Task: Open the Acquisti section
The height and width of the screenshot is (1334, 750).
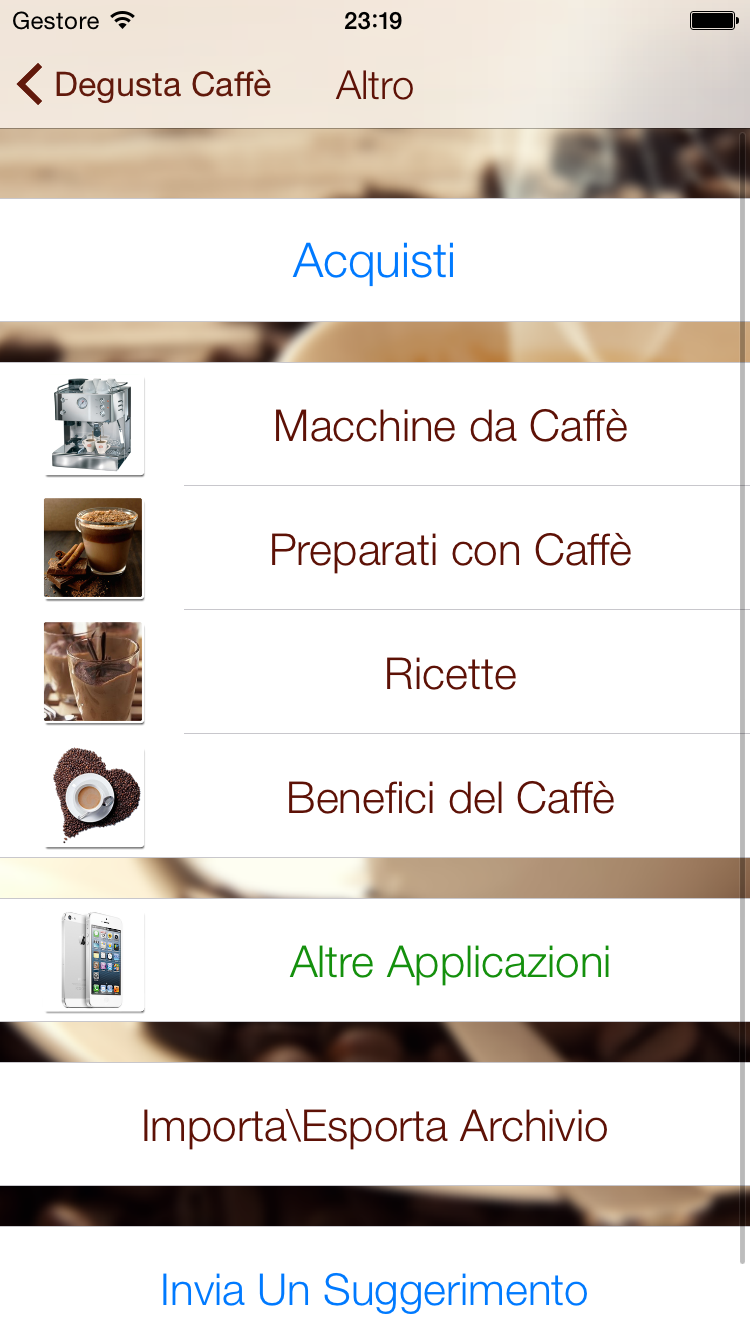Action: pos(375,261)
